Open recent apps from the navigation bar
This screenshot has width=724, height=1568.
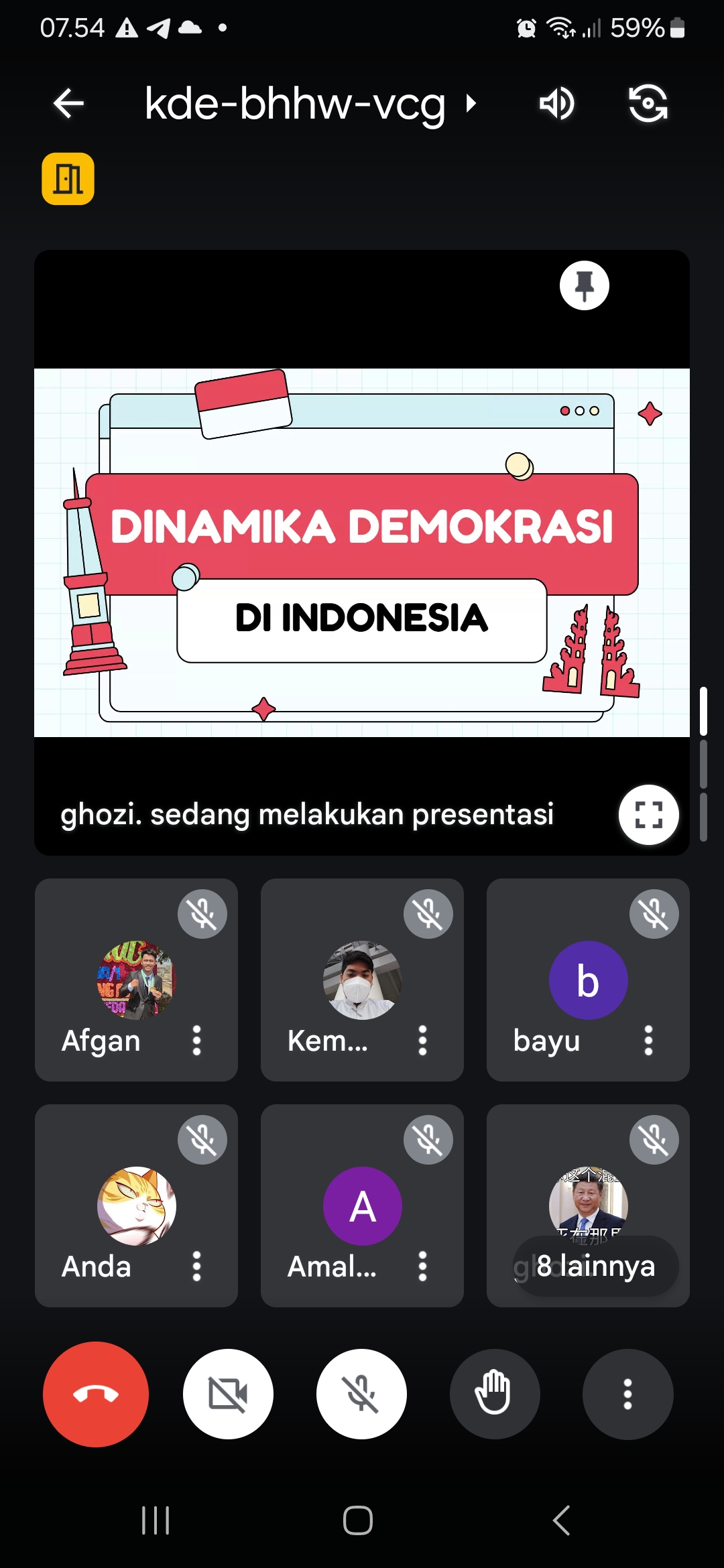[156, 1520]
